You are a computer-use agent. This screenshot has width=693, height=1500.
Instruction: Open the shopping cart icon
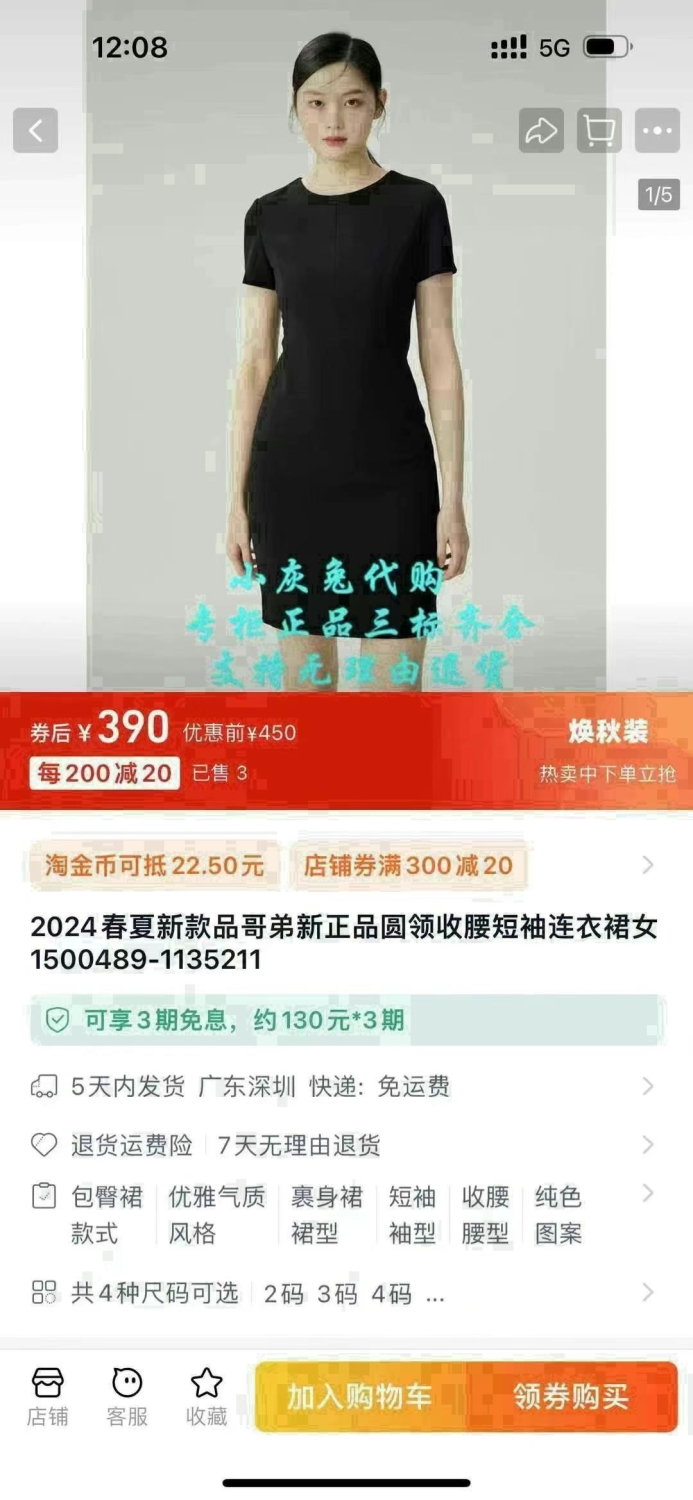(599, 131)
